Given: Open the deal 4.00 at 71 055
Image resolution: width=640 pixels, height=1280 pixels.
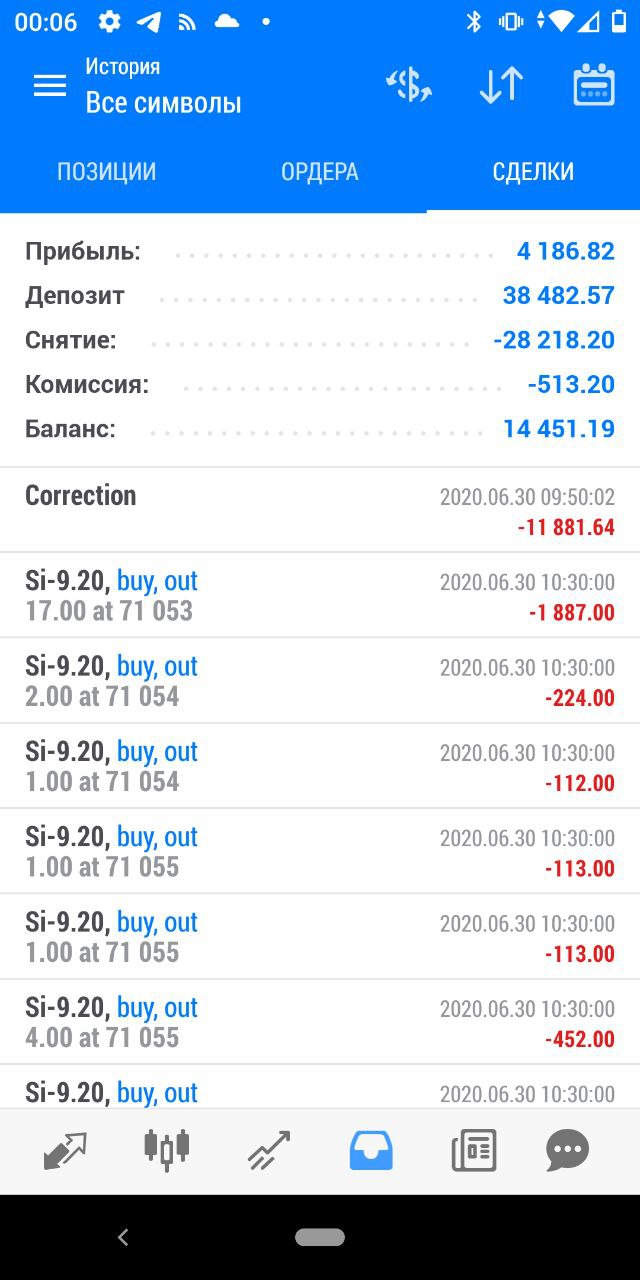Looking at the screenshot, I should click(320, 1022).
